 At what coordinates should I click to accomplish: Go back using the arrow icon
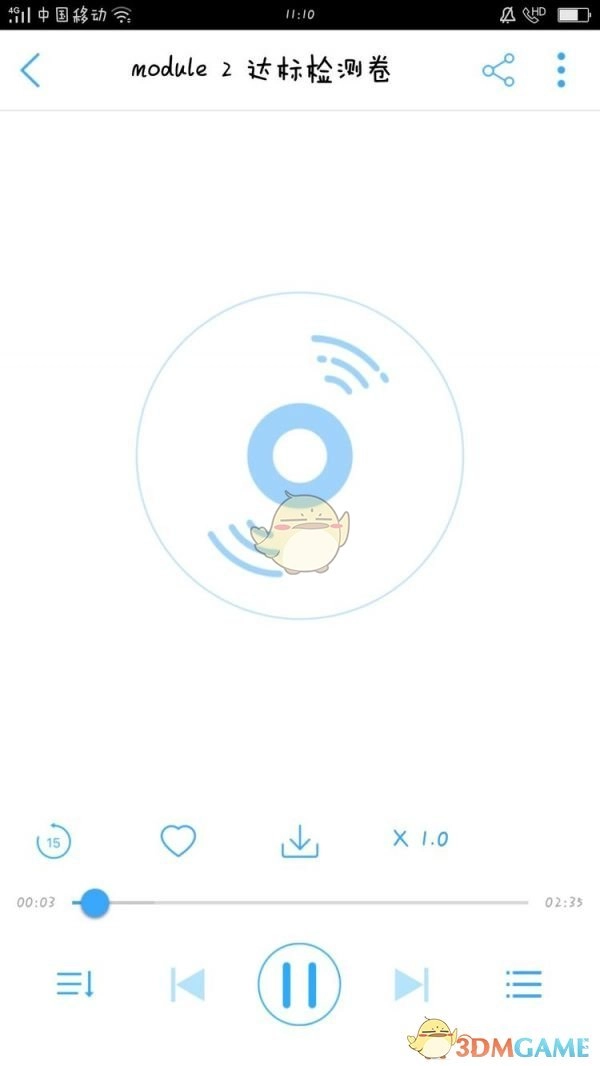31,70
